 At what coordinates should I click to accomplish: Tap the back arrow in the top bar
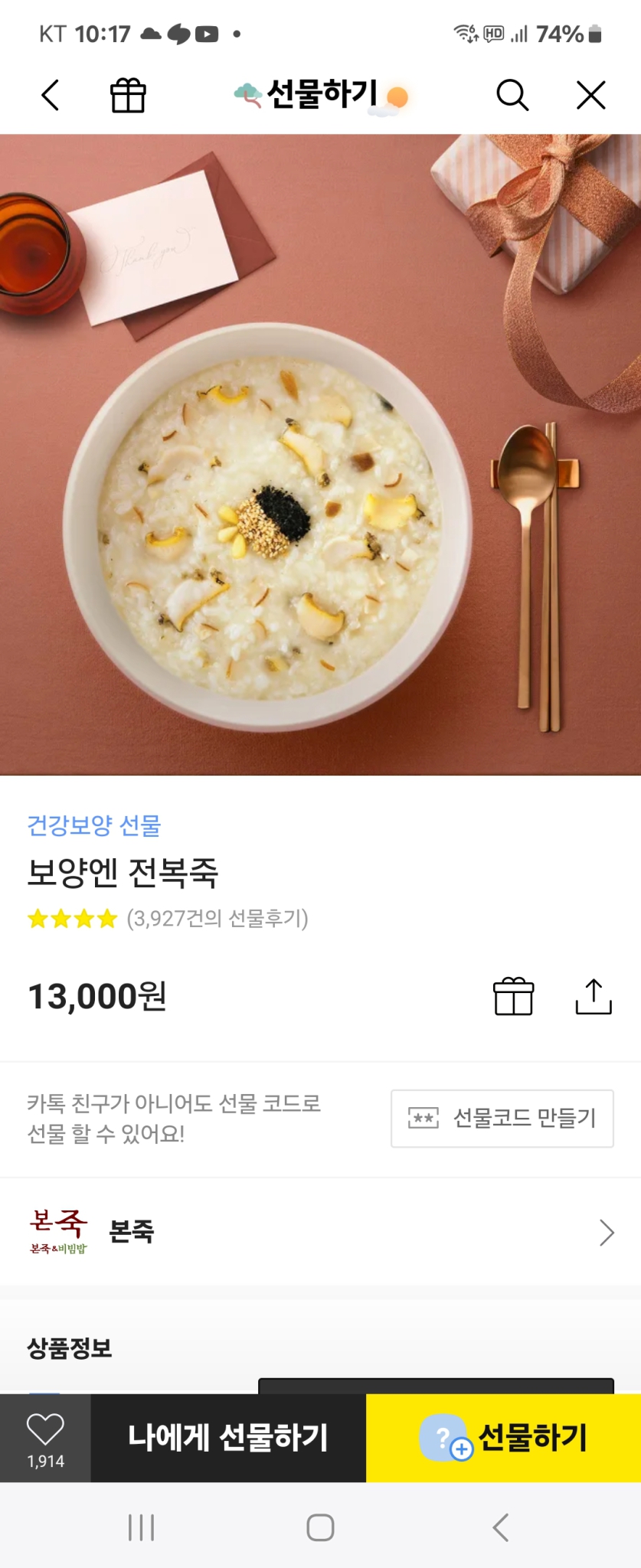point(50,95)
